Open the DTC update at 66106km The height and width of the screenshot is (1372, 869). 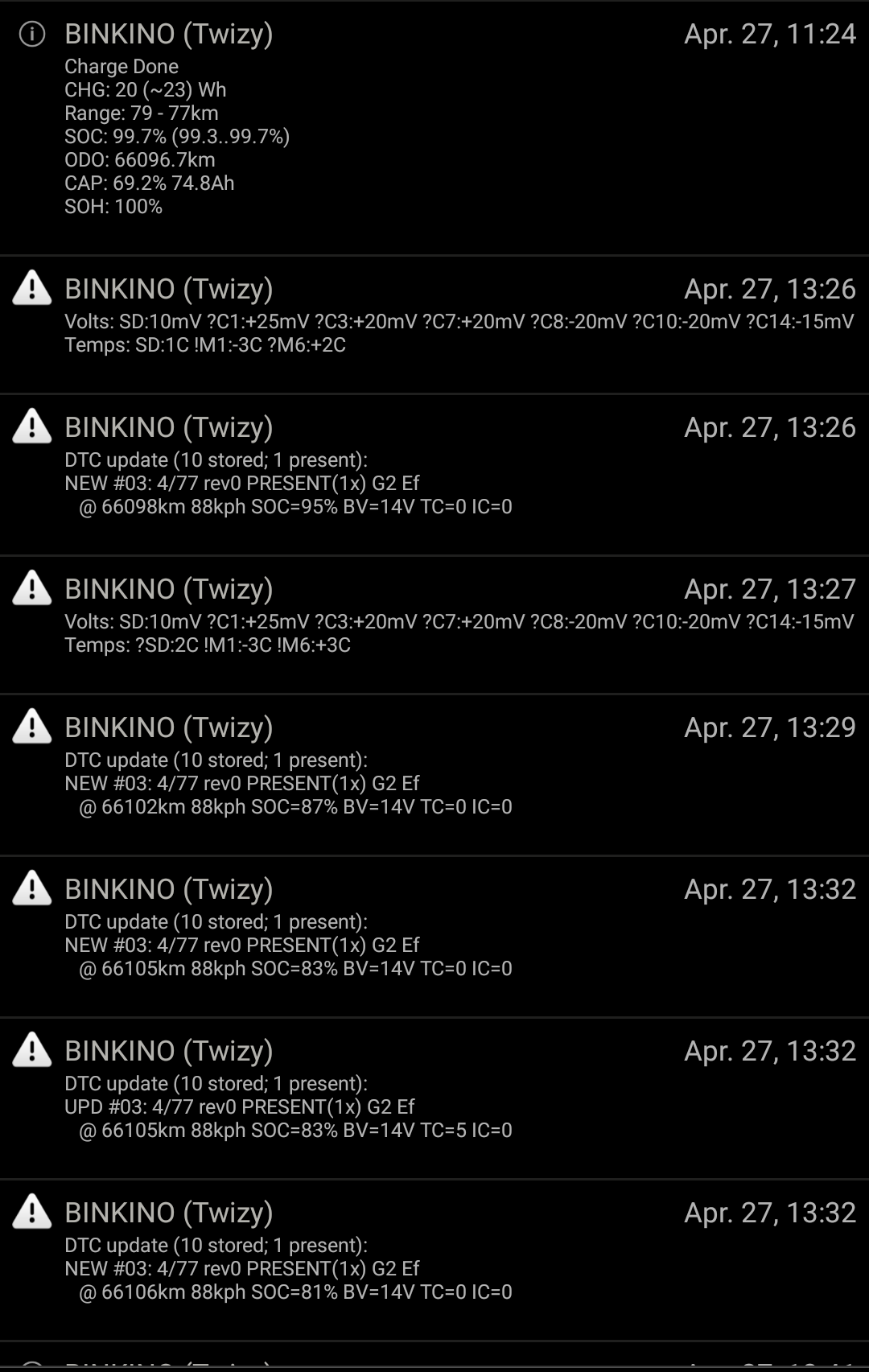click(434, 1260)
